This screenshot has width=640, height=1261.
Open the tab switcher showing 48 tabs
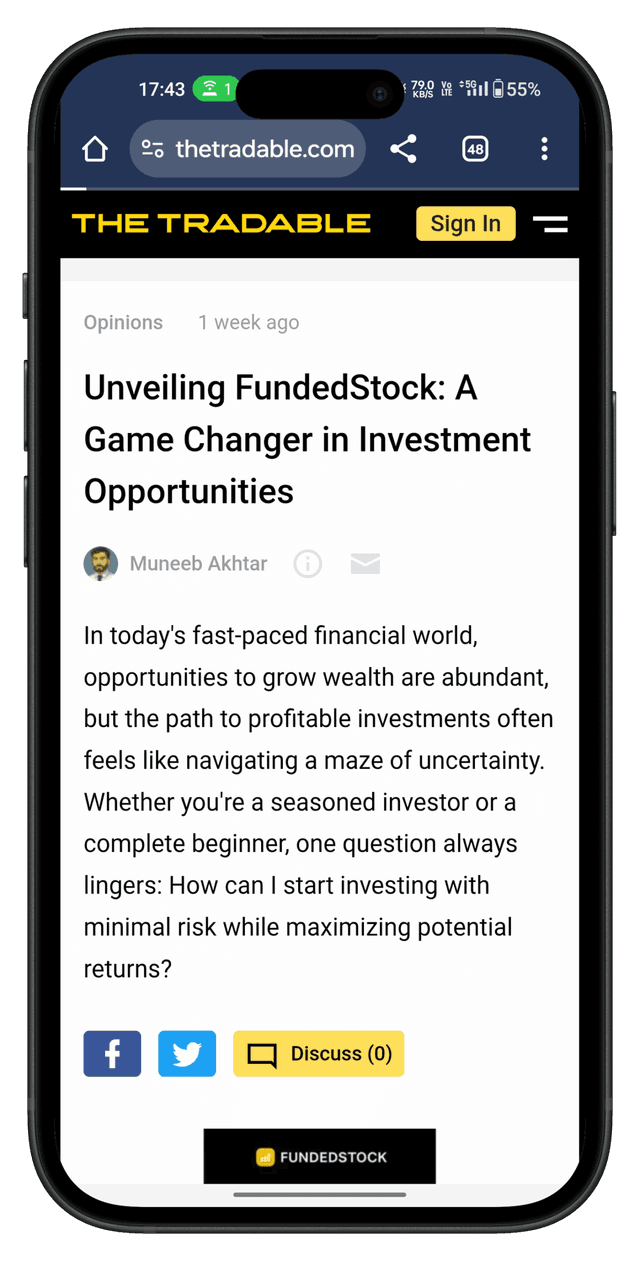[x=475, y=150]
